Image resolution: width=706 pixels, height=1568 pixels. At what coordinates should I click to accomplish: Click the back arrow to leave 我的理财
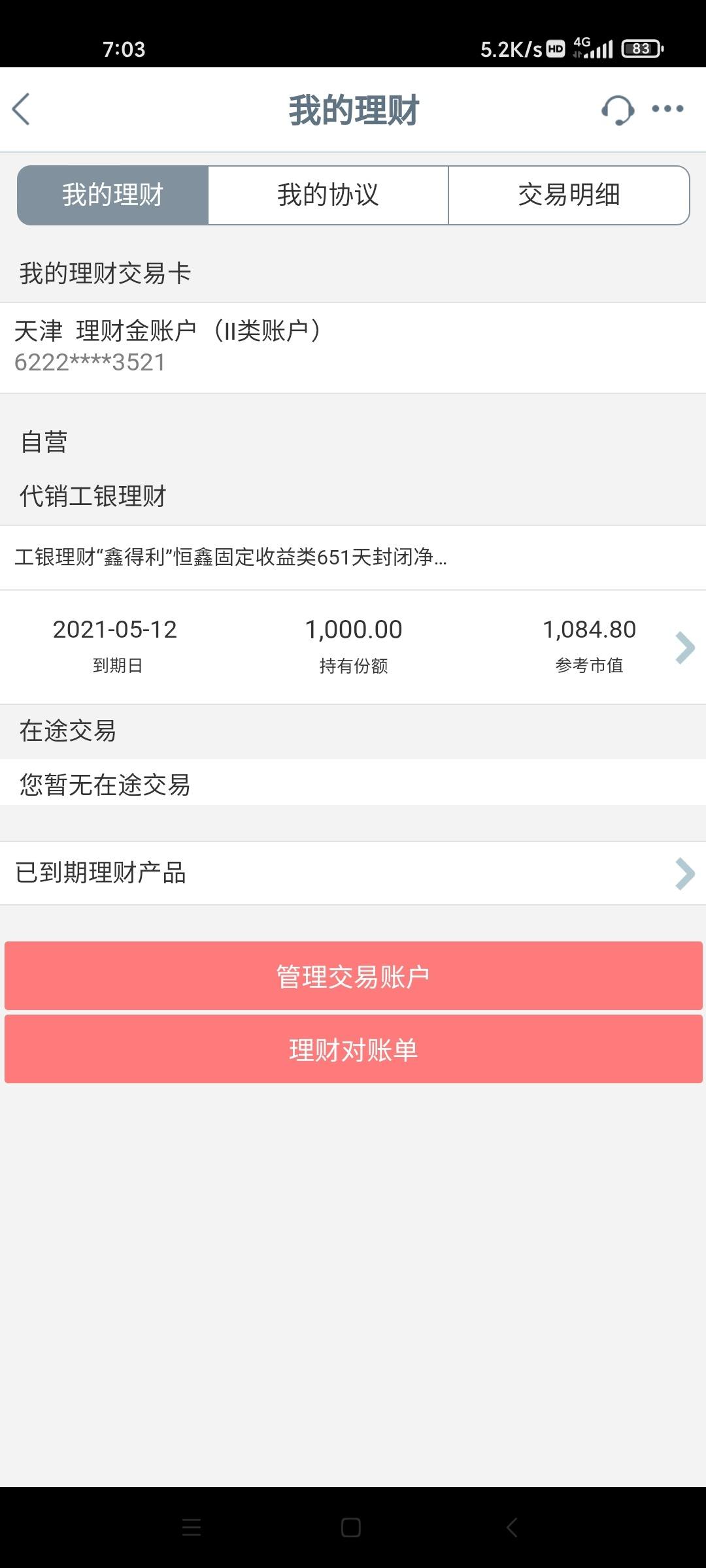coord(22,110)
